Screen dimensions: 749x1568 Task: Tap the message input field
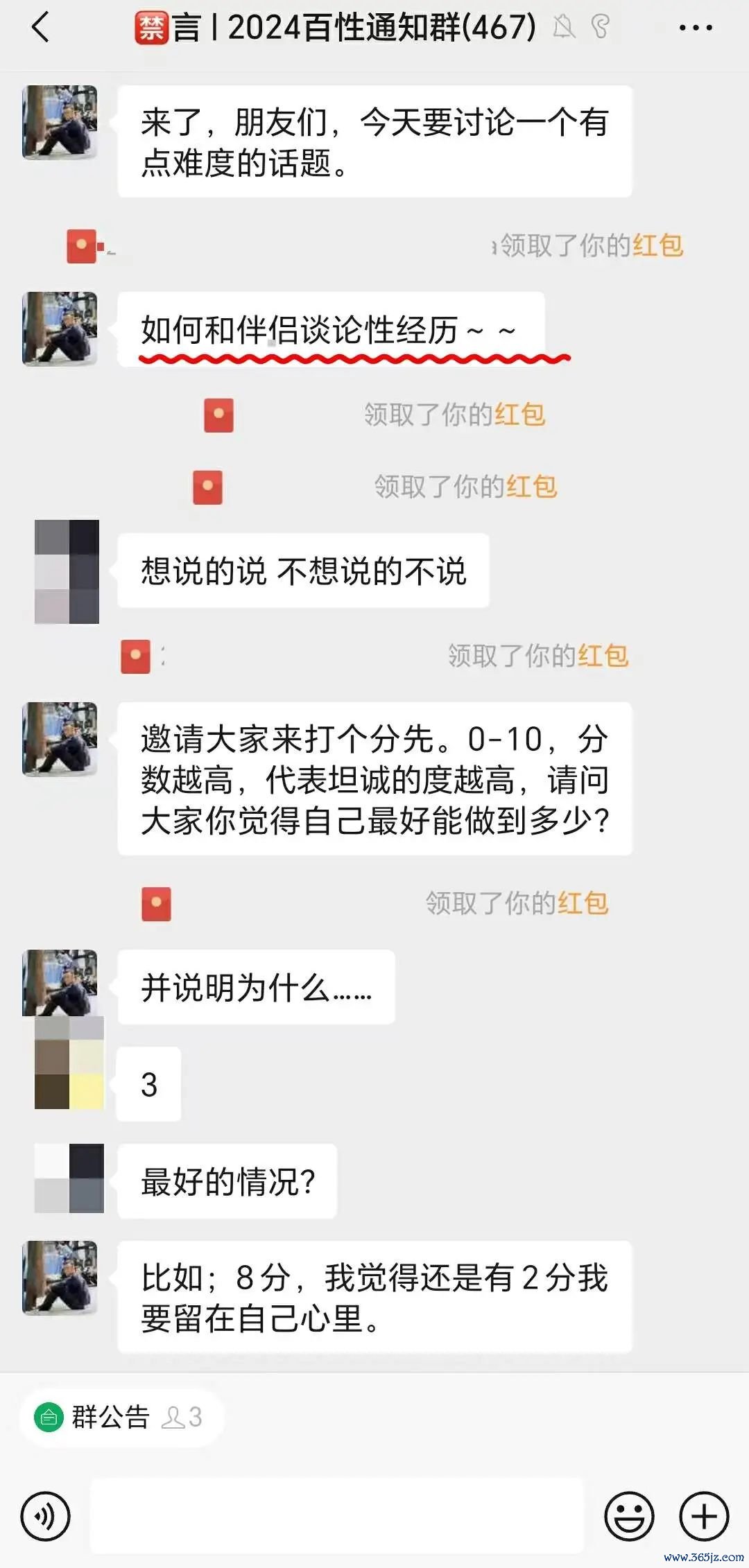click(x=337, y=1517)
